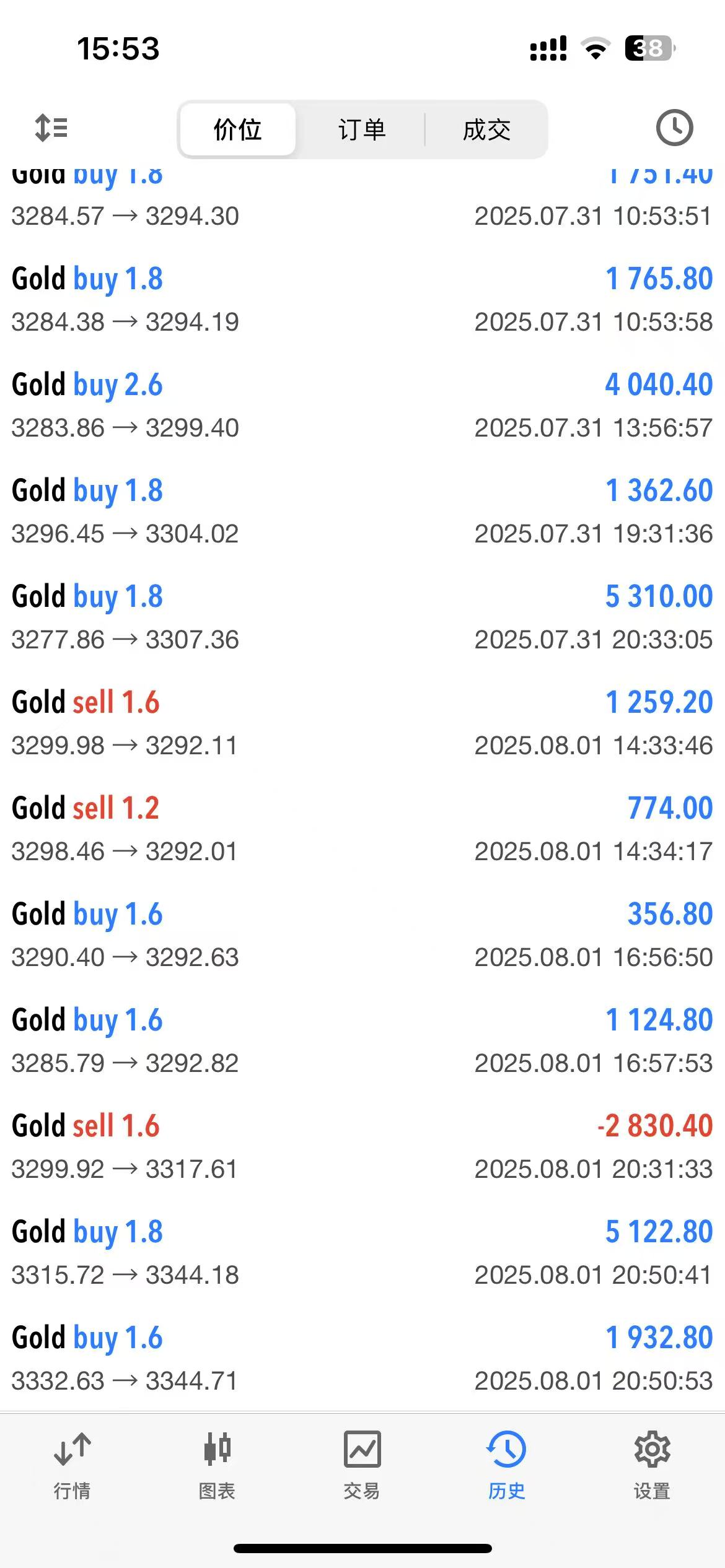
Task: Select the 价位 segment
Action: click(x=237, y=129)
